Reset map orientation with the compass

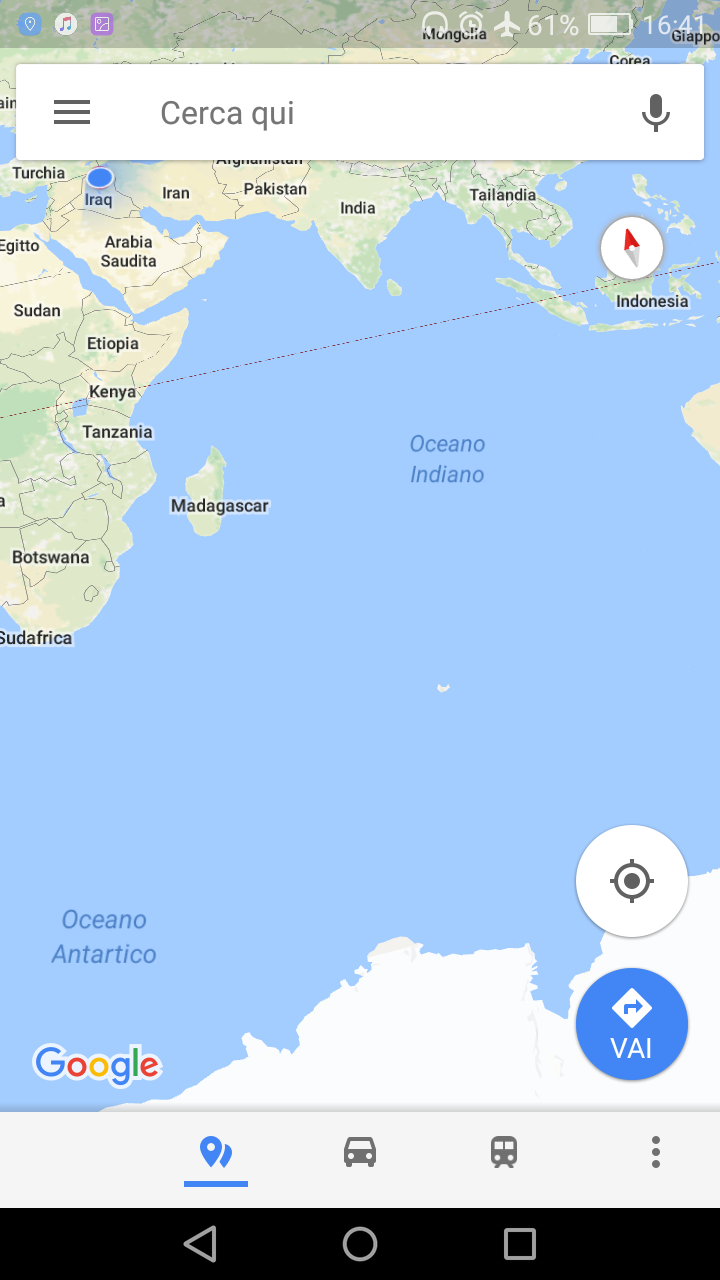pos(631,248)
